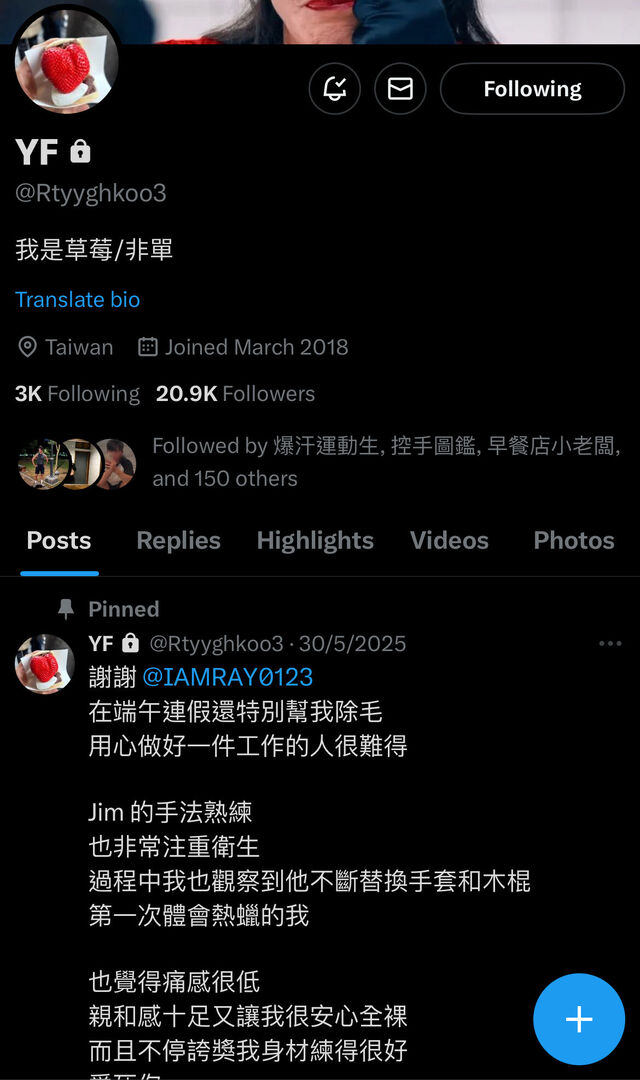Send a direct message via envelope icon
The height and width of the screenshot is (1080, 640).
400,89
